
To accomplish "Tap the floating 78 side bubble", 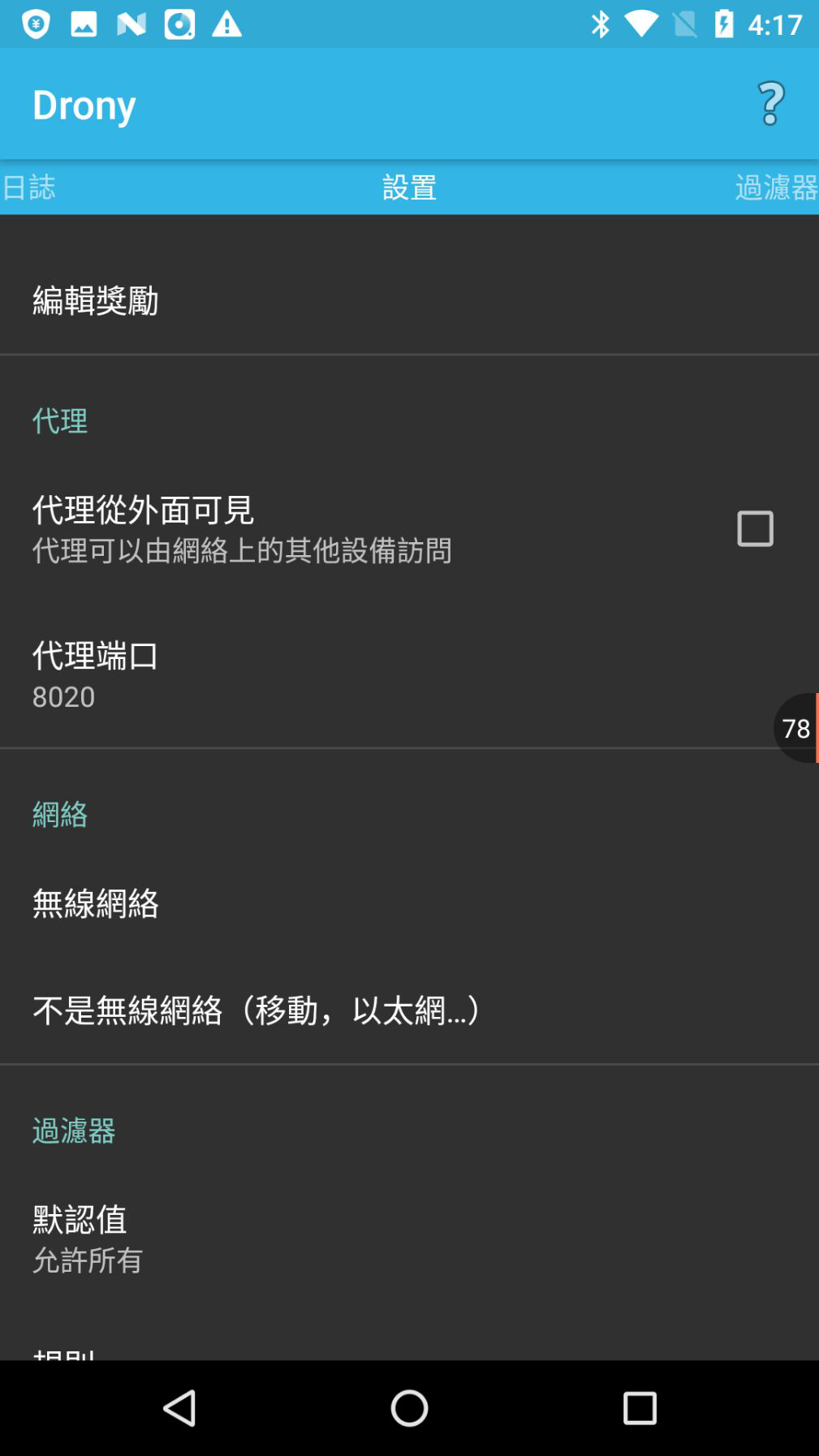I will [796, 728].
